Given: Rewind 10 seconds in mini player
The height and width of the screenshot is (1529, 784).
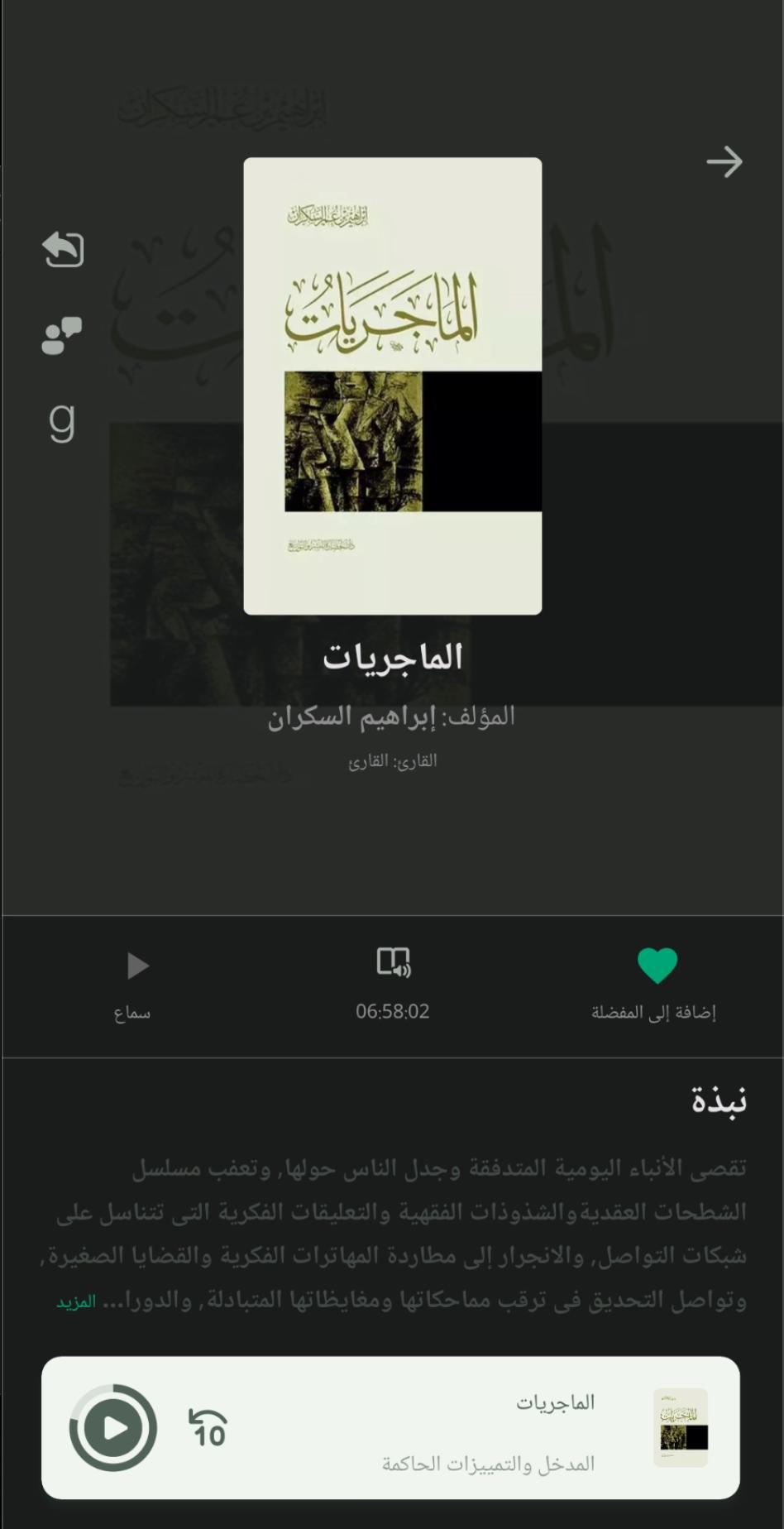Looking at the screenshot, I should coord(208,1428).
